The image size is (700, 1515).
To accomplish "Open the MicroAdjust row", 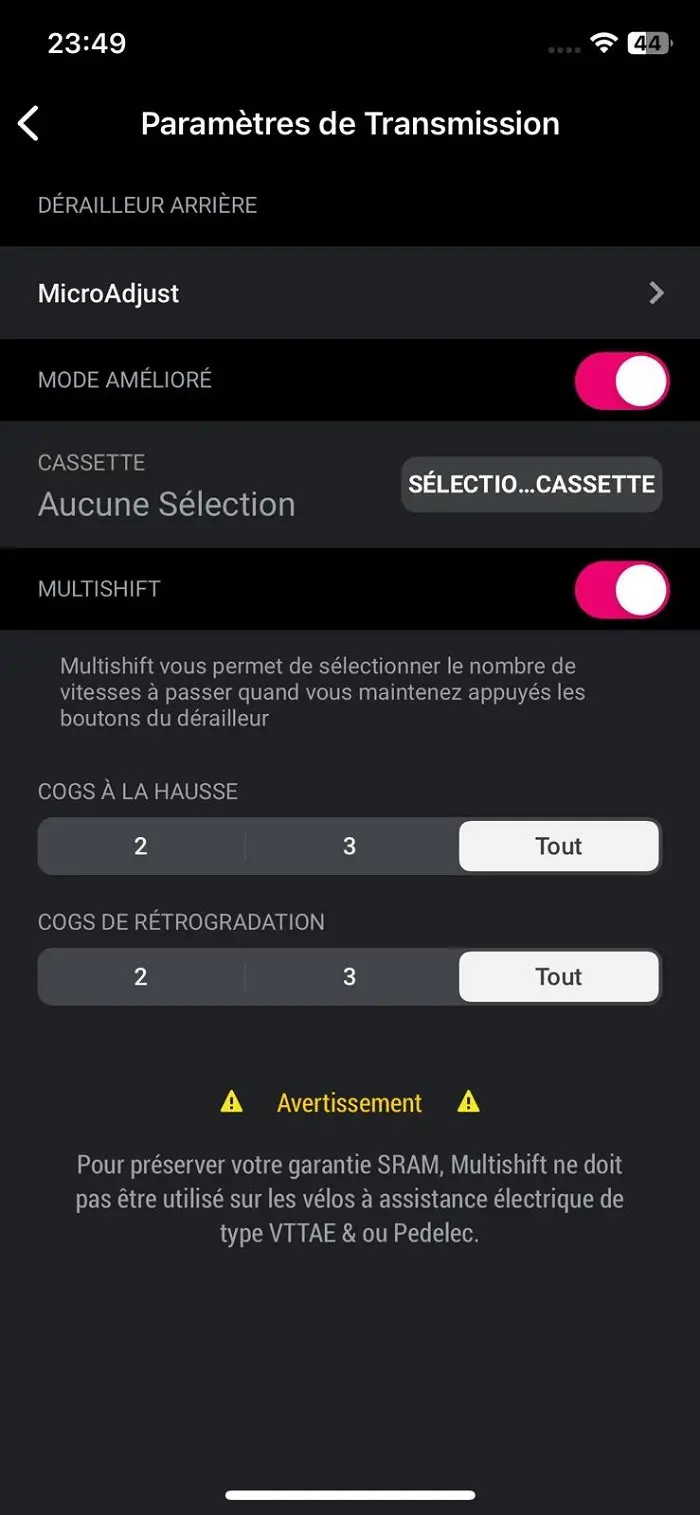I will tap(350, 293).
